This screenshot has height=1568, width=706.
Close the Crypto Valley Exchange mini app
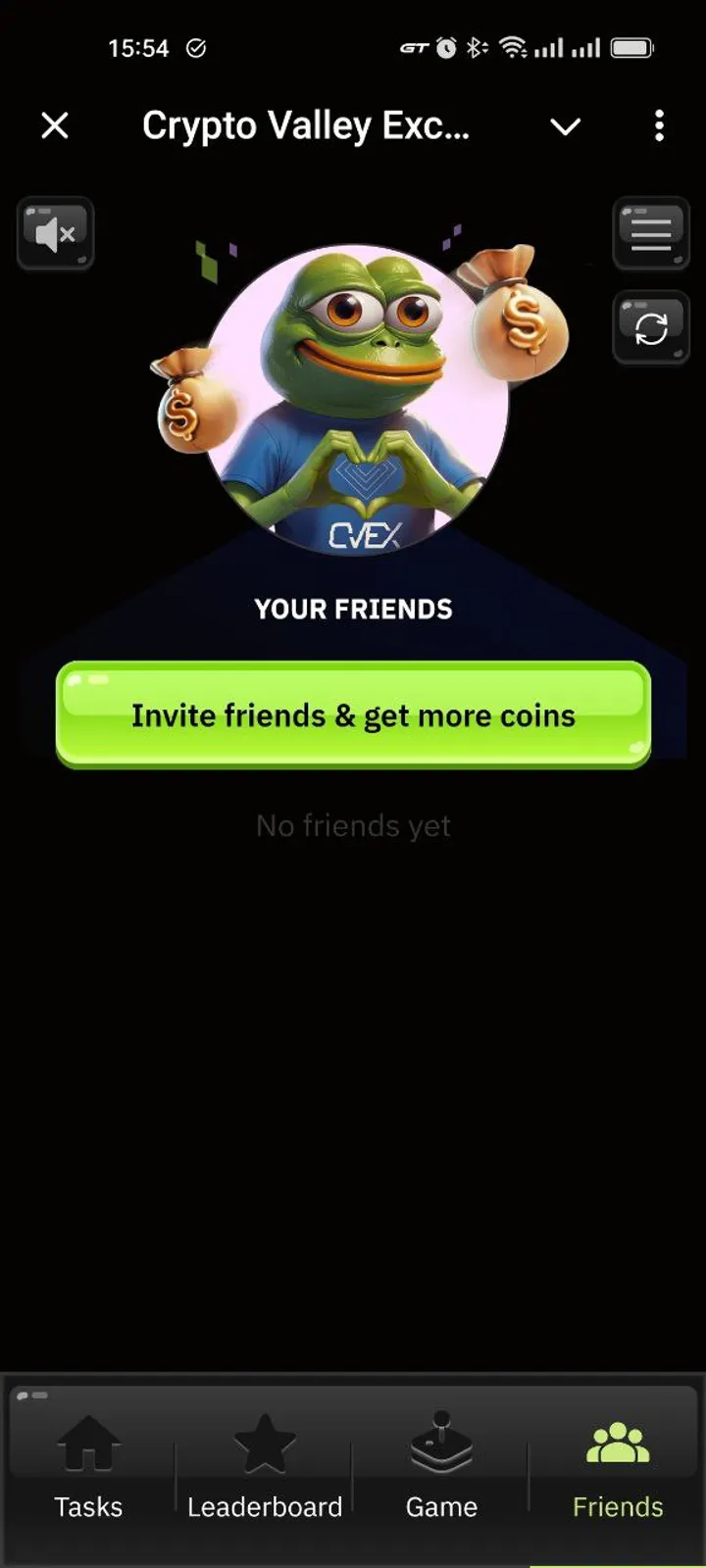pyautogui.click(x=55, y=125)
